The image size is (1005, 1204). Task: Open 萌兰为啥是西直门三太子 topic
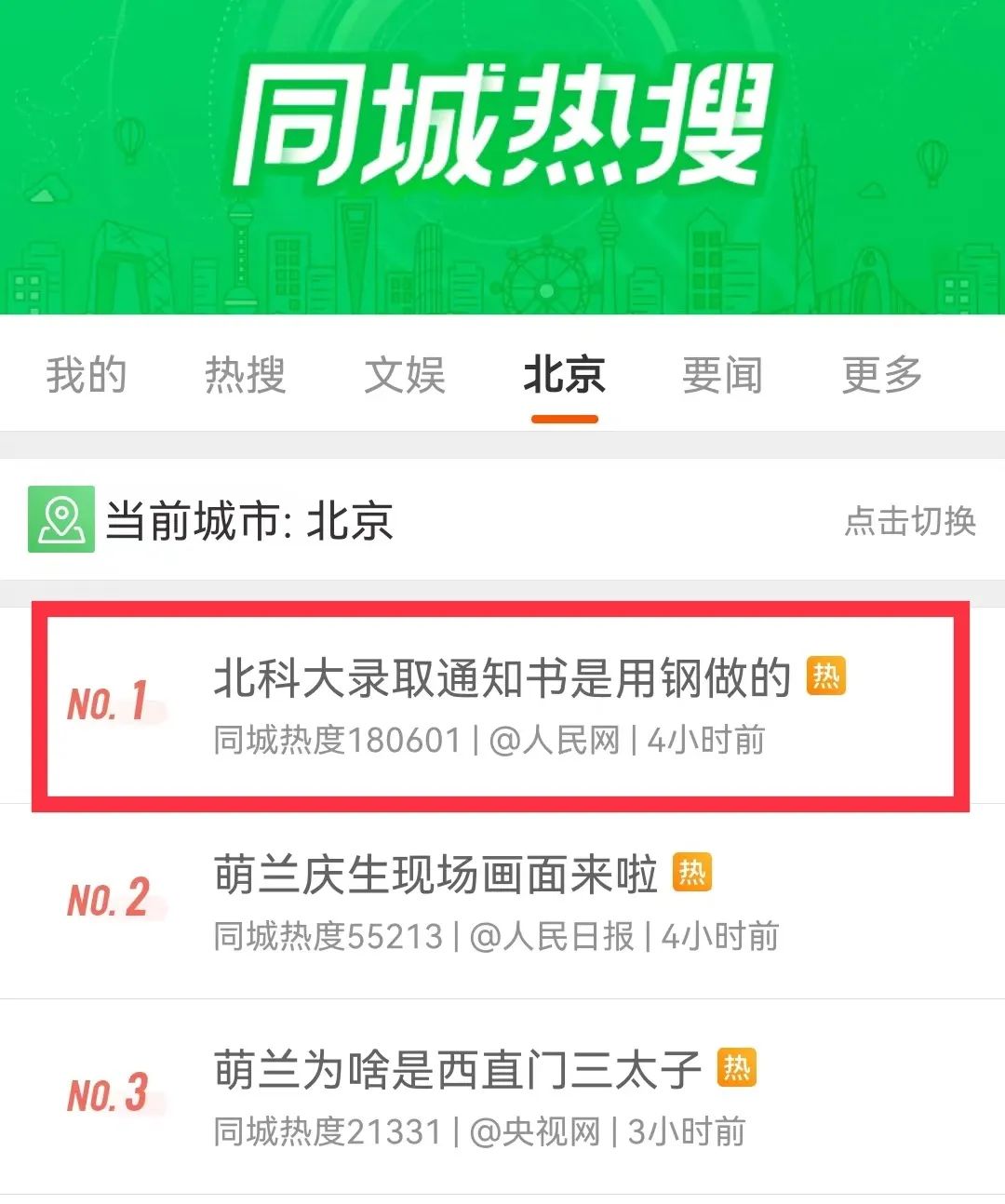(x=457, y=1069)
